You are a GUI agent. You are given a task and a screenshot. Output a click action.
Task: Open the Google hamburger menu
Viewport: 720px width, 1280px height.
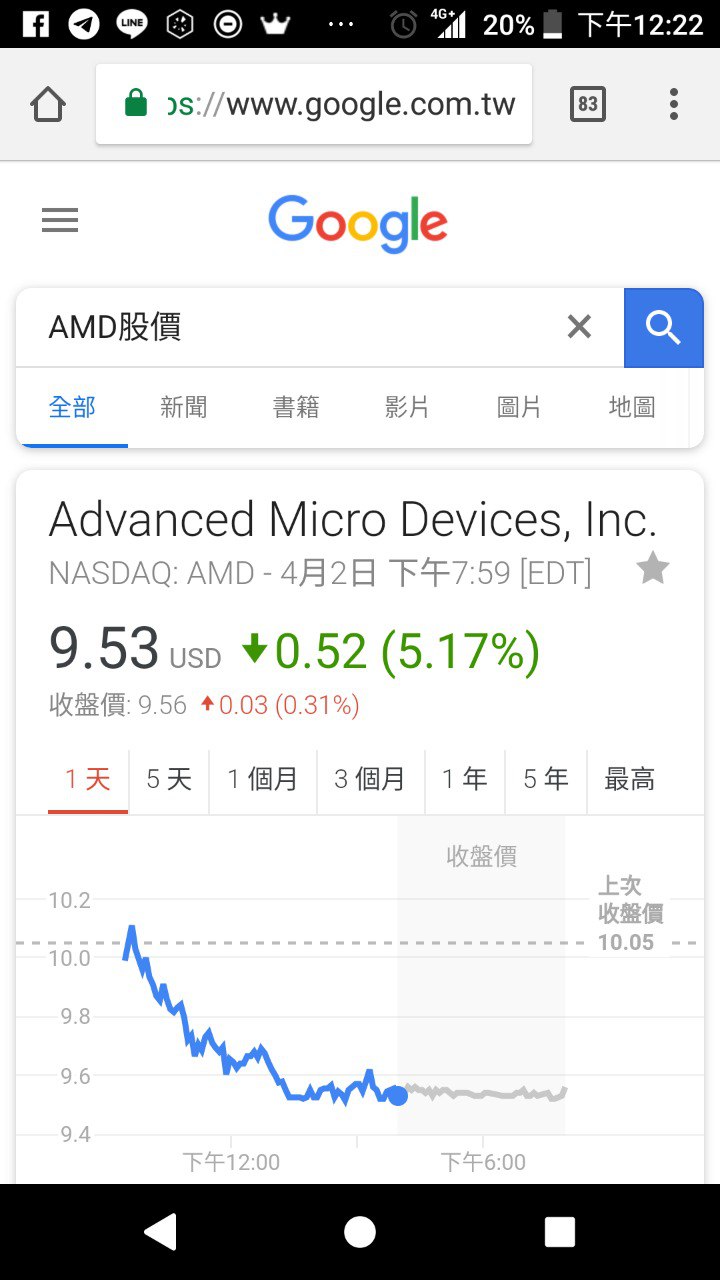[x=60, y=220]
